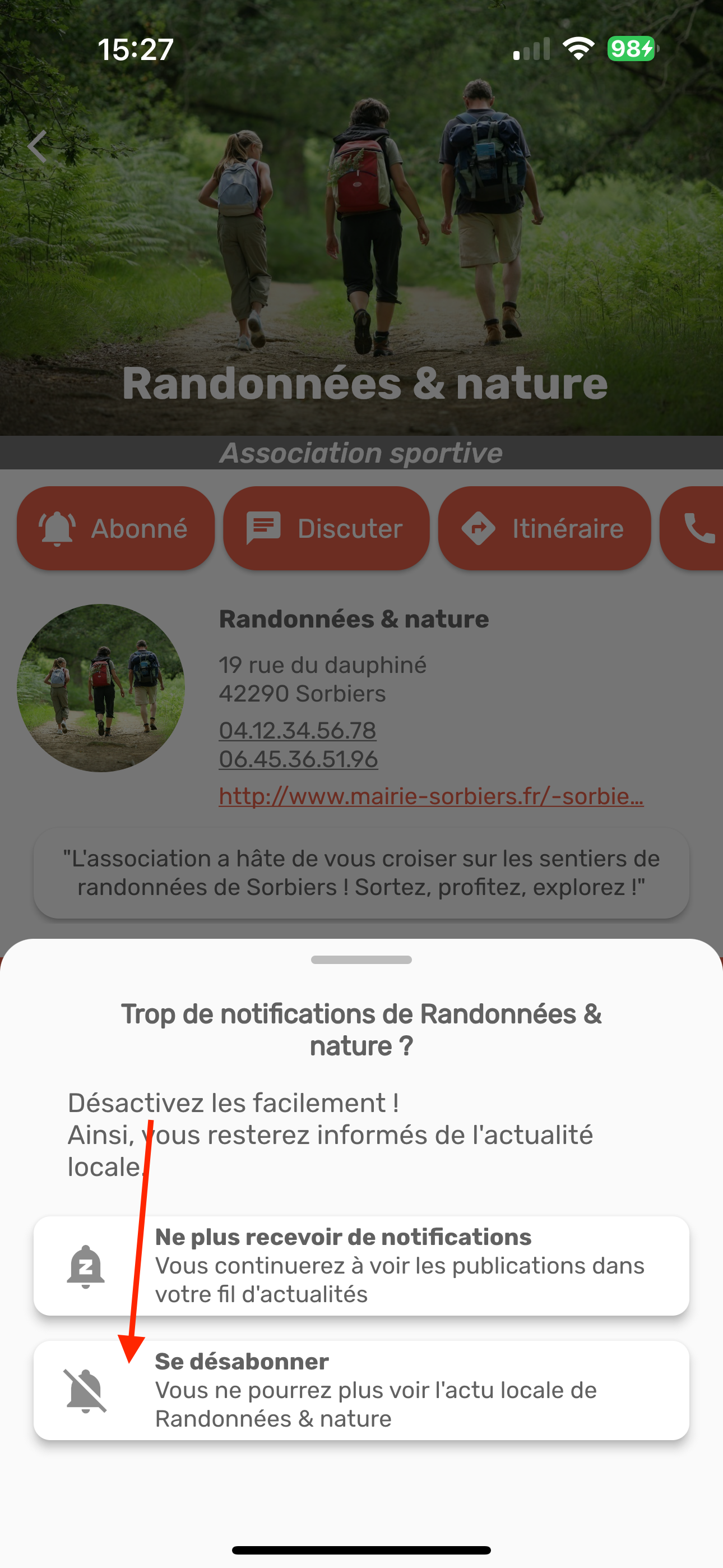This screenshot has height=1568, width=723.
Task: Choose Ne plus recevoir de notifications
Action: click(361, 1266)
